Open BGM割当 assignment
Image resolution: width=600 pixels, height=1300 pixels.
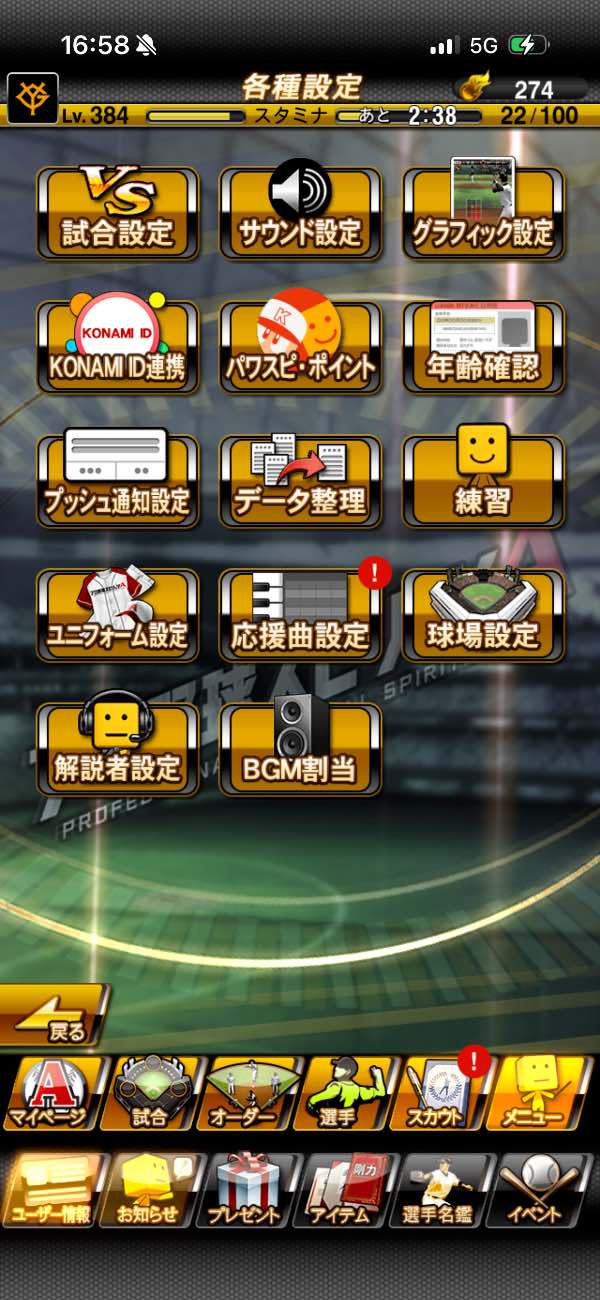click(300, 750)
